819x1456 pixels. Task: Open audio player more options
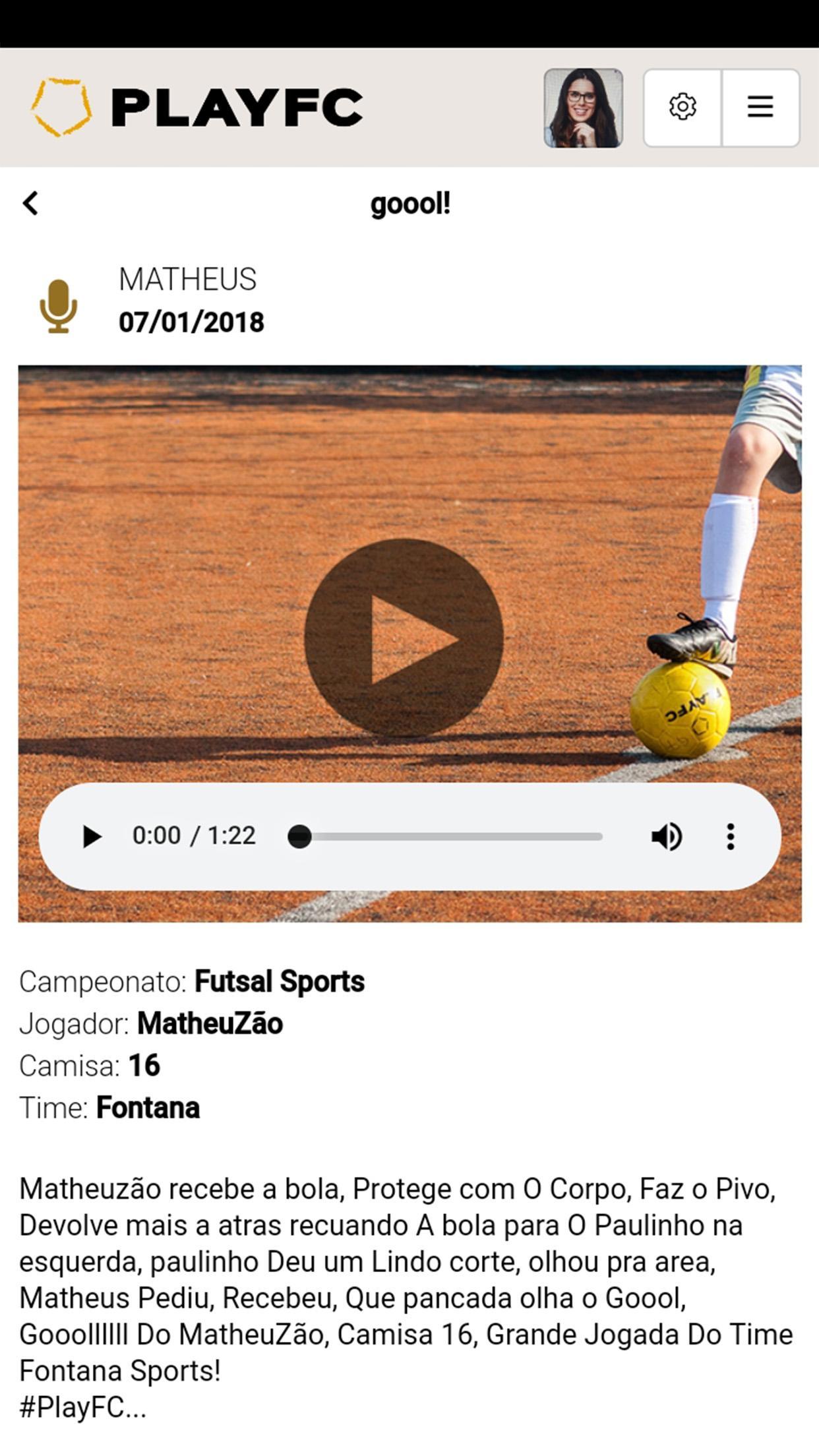pyautogui.click(x=730, y=836)
